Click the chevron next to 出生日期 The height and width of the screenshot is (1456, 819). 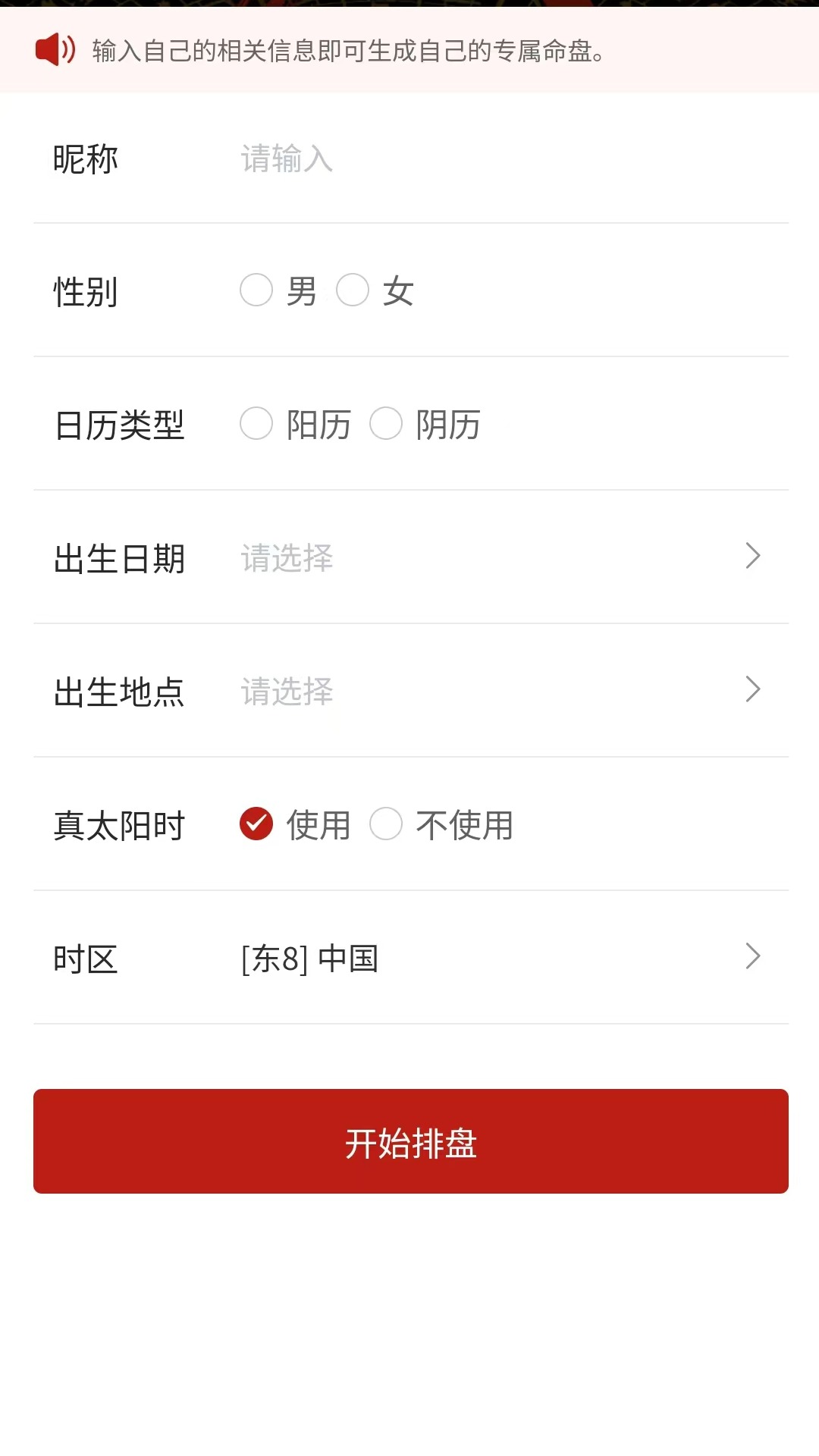point(752,556)
